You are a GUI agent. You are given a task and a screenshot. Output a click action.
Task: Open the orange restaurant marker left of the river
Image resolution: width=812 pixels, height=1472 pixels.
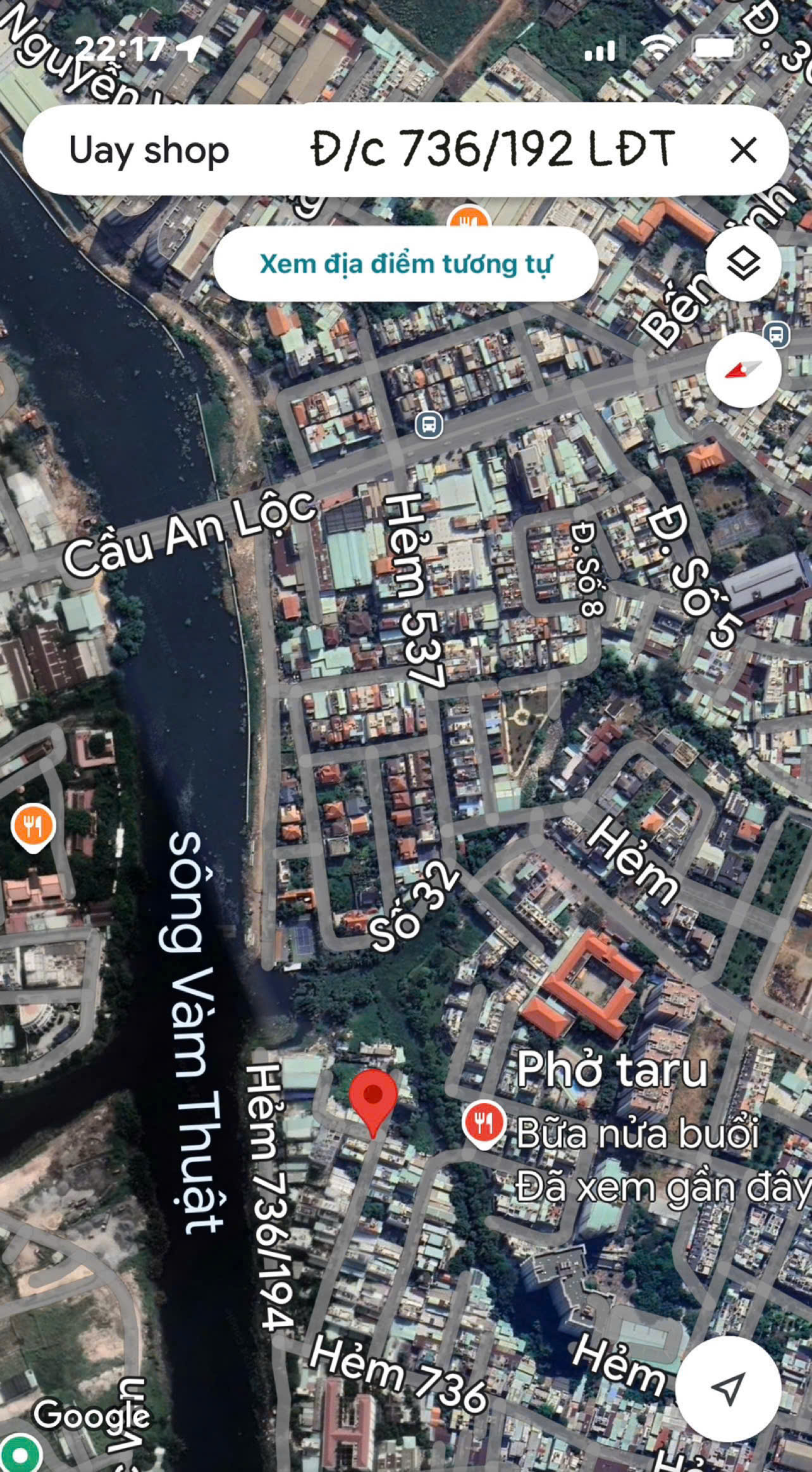[x=33, y=826]
